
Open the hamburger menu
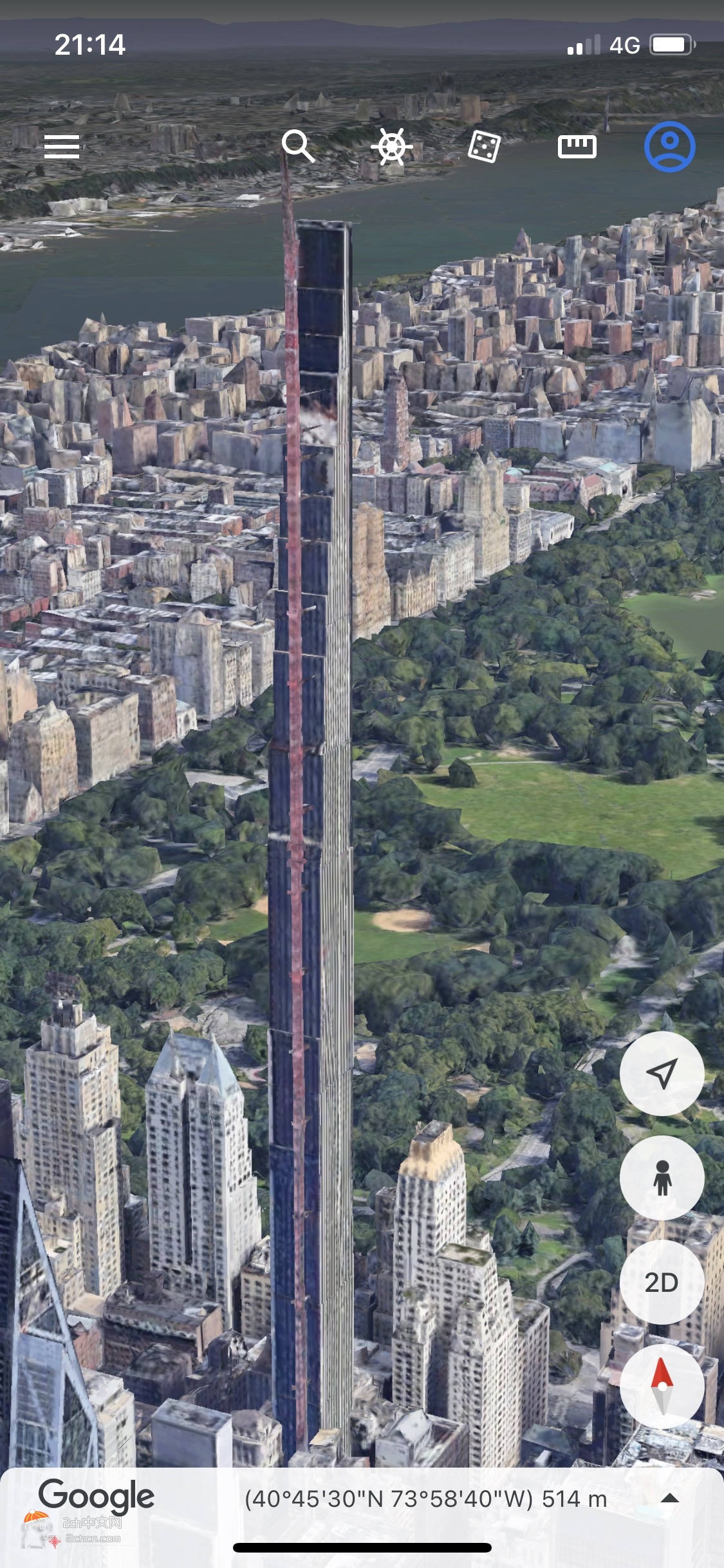click(x=62, y=147)
